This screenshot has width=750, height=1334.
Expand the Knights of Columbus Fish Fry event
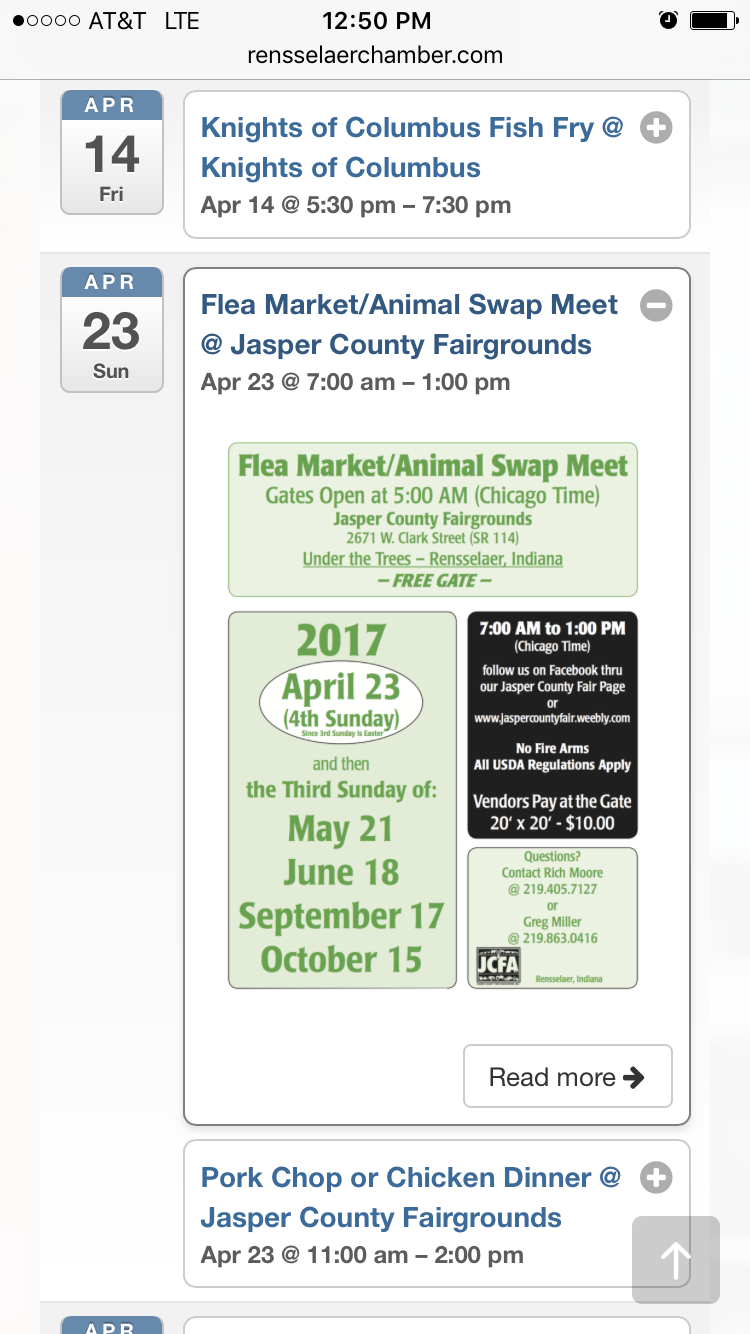click(x=656, y=128)
